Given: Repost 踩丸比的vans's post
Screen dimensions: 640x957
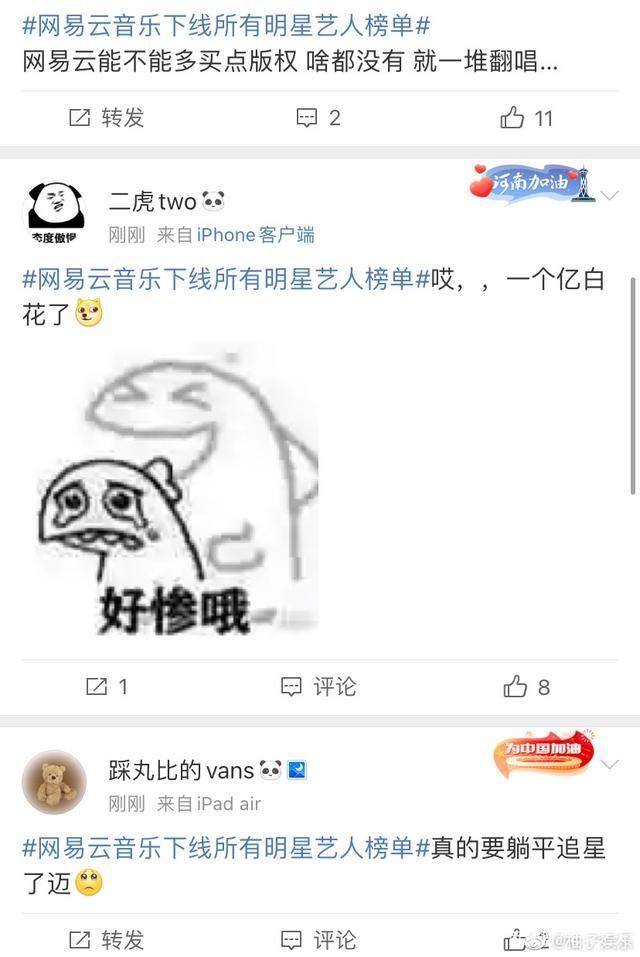Looking at the screenshot, I should pos(107,940).
